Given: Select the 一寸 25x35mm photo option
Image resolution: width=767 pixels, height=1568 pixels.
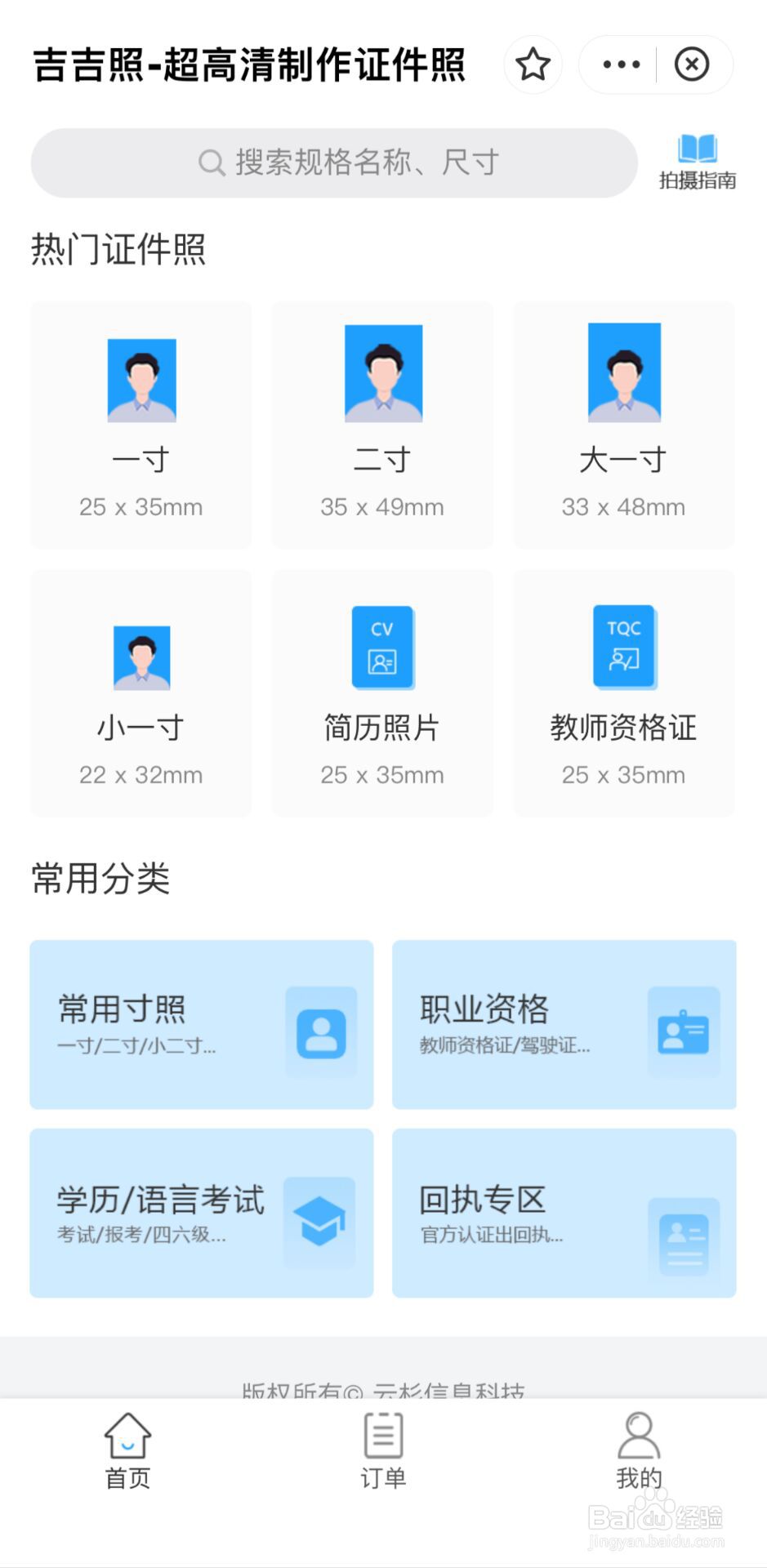Looking at the screenshot, I should click(x=140, y=425).
